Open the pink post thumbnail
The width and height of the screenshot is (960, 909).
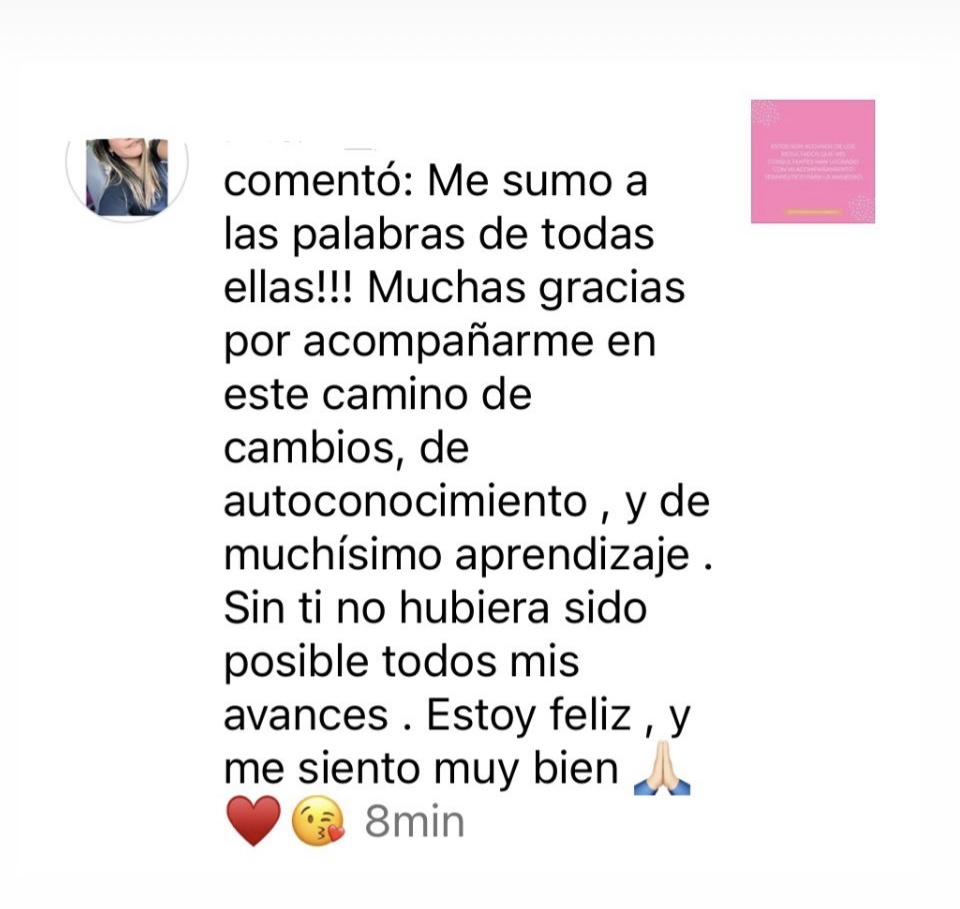812,161
